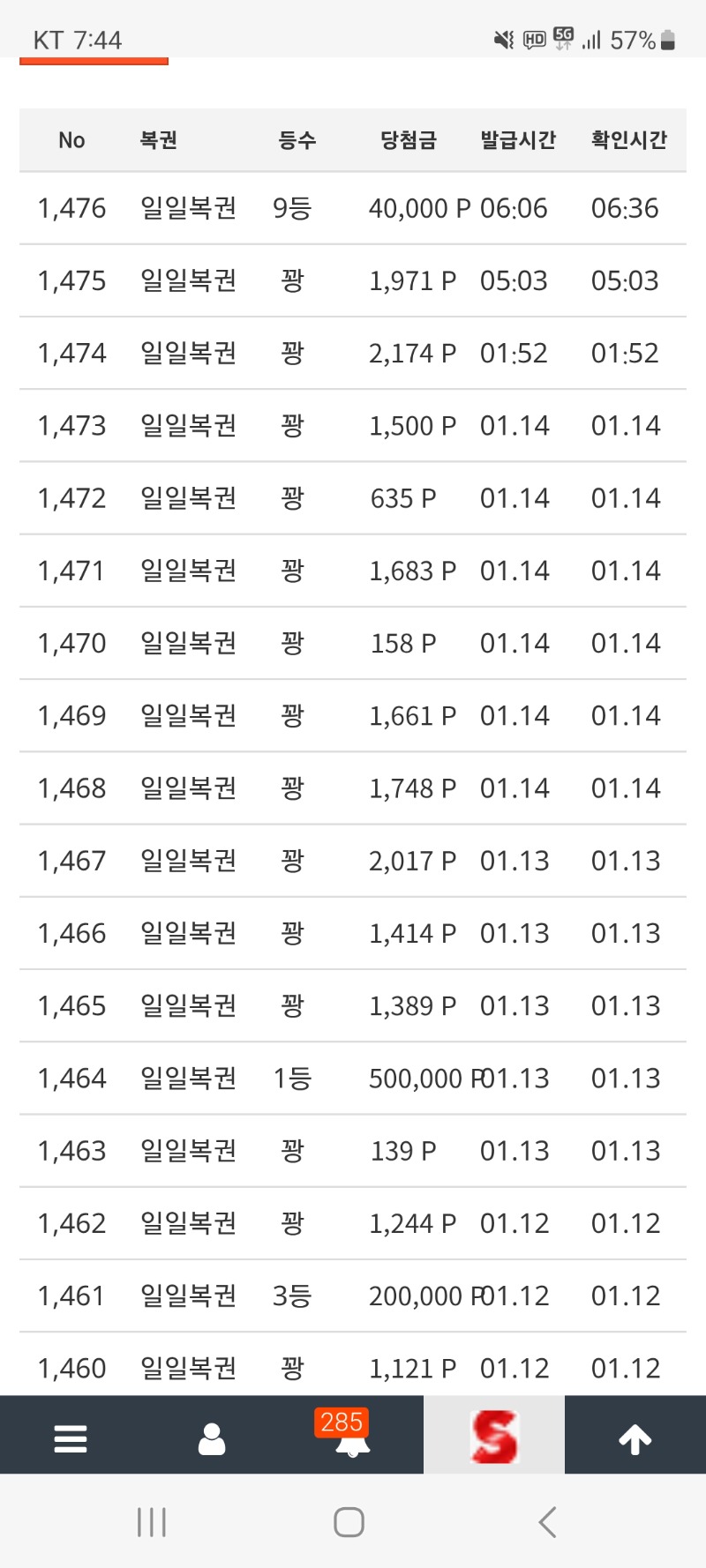Open the user profile icon

(x=212, y=1438)
